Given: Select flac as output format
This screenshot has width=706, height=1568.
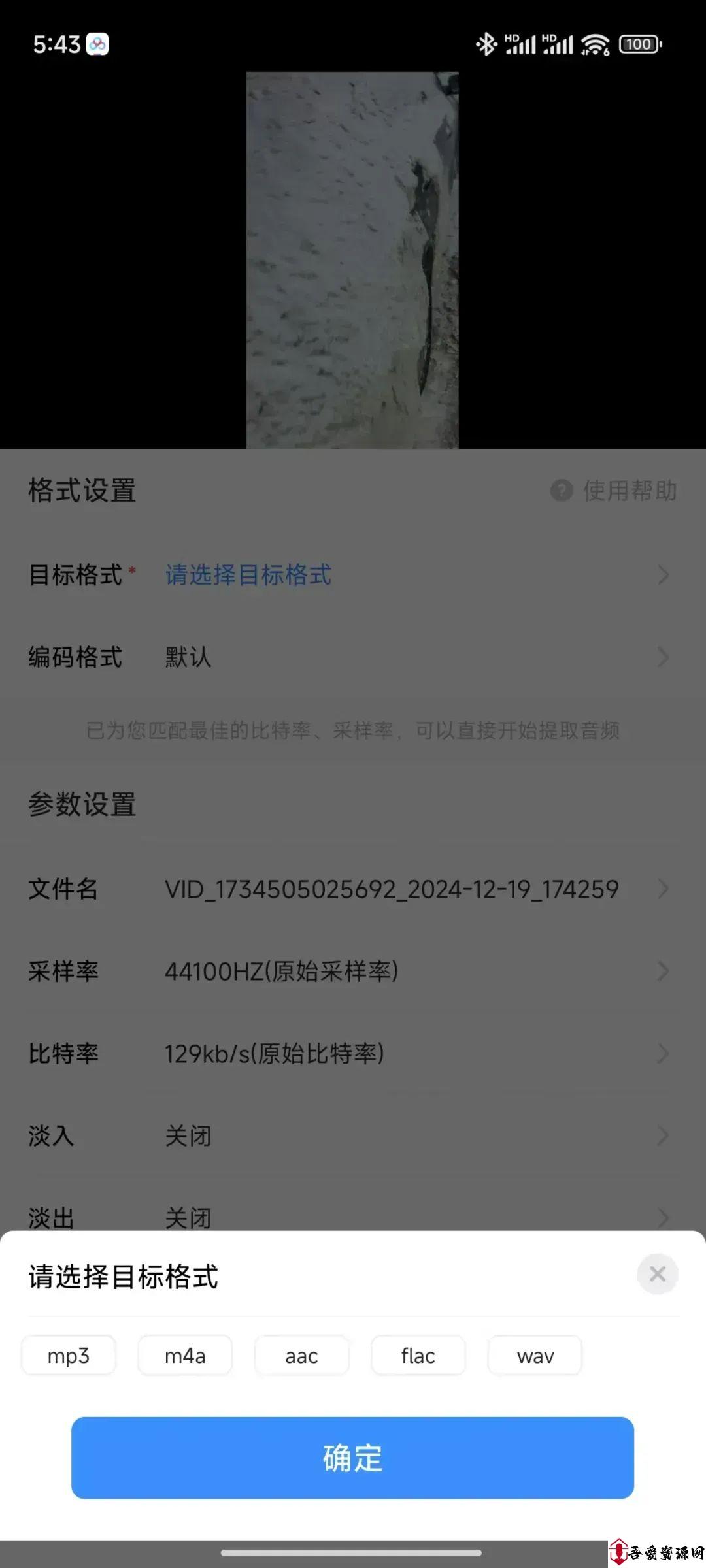Looking at the screenshot, I should 418,1356.
